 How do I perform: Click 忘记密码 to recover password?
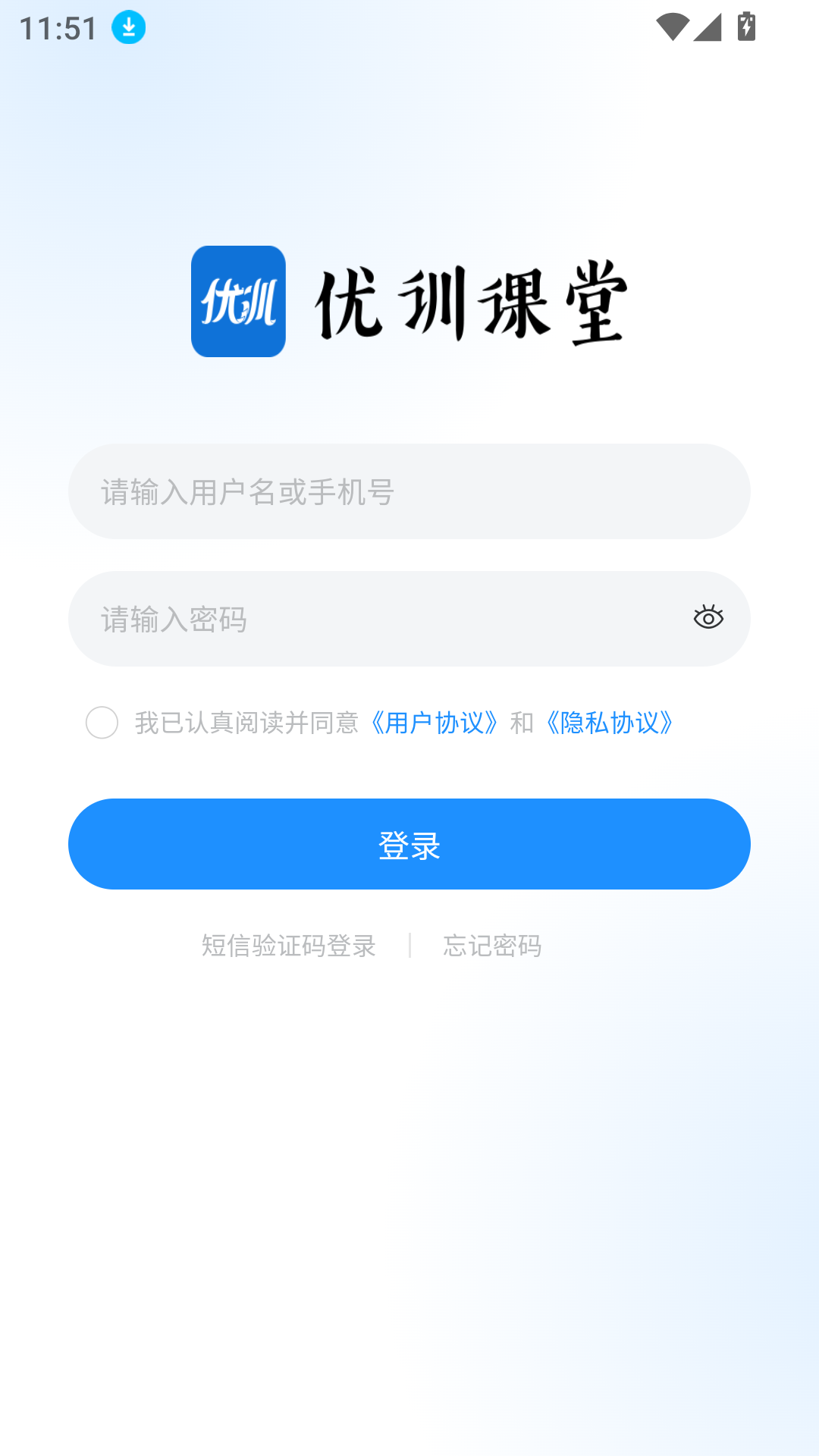(491, 946)
